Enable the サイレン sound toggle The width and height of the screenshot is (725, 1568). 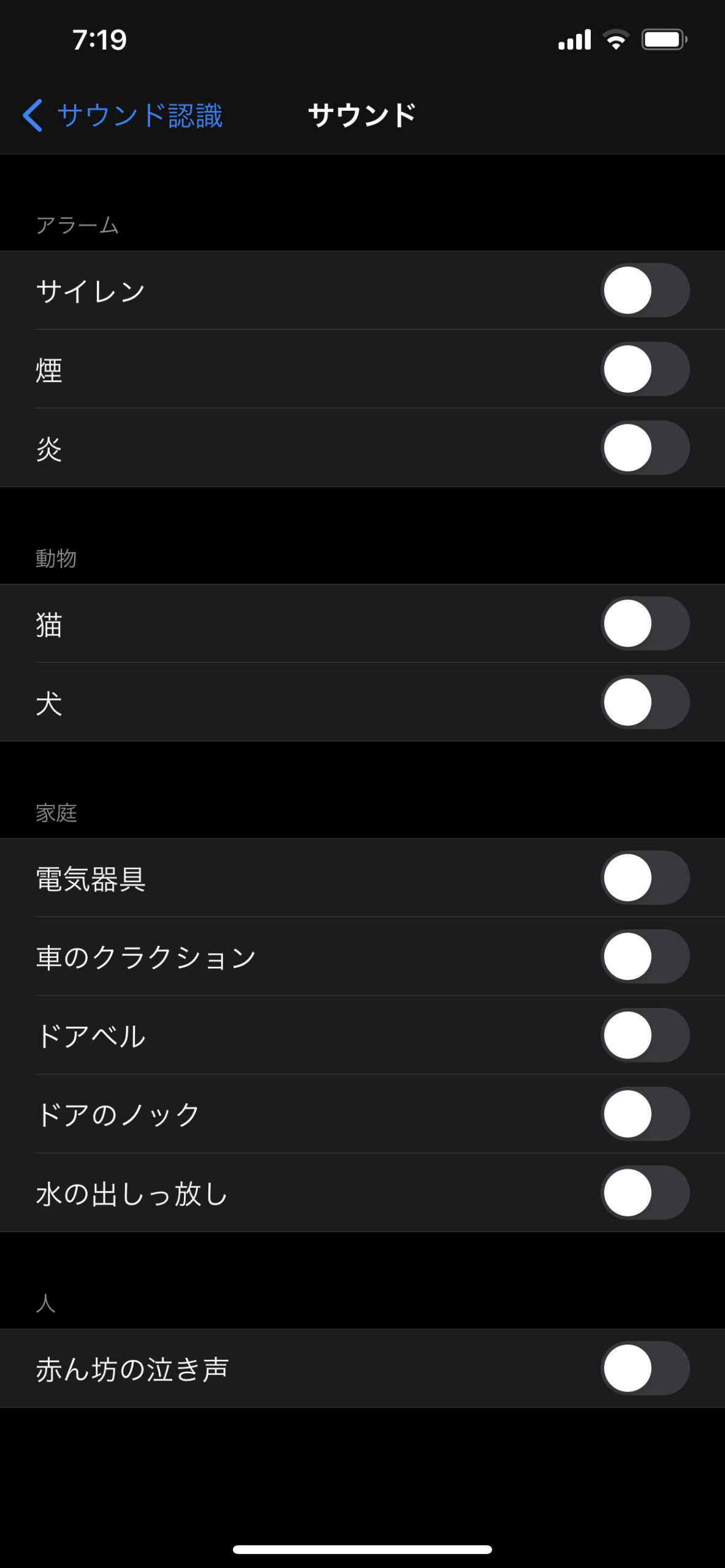pos(645,290)
